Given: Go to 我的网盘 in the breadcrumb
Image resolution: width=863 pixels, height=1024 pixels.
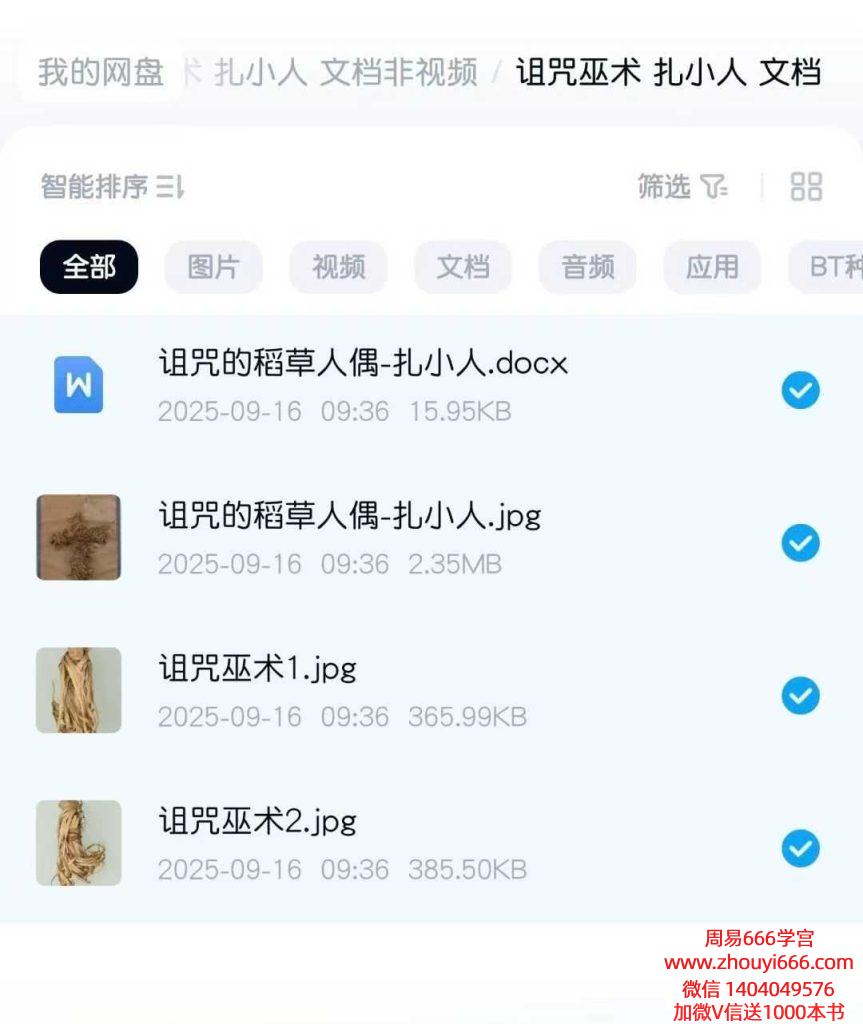Looking at the screenshot, I should pyautogui.click(x=101, y=72).
